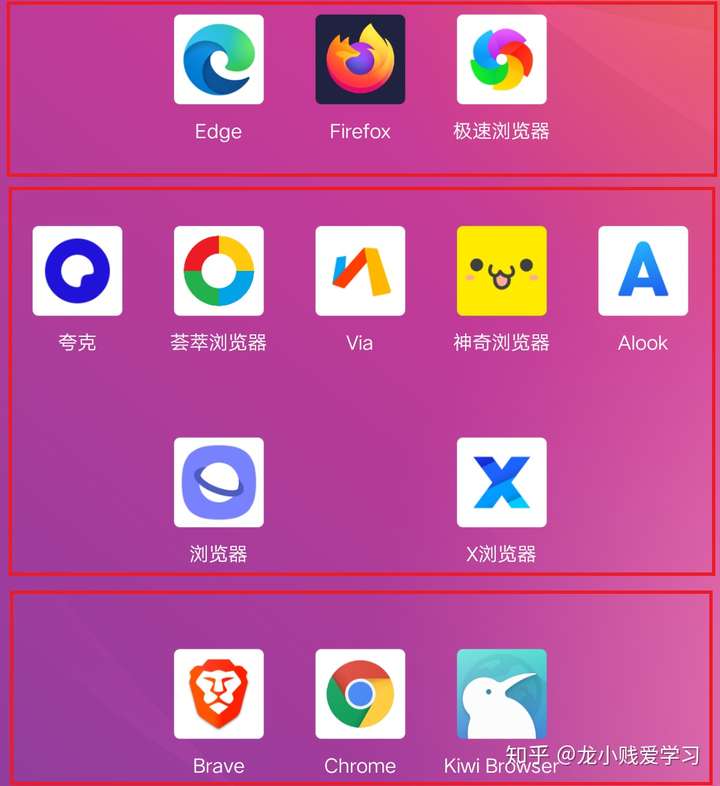Open 极速浏览器 app
This screenshot has height=786, width=720.
501,59
